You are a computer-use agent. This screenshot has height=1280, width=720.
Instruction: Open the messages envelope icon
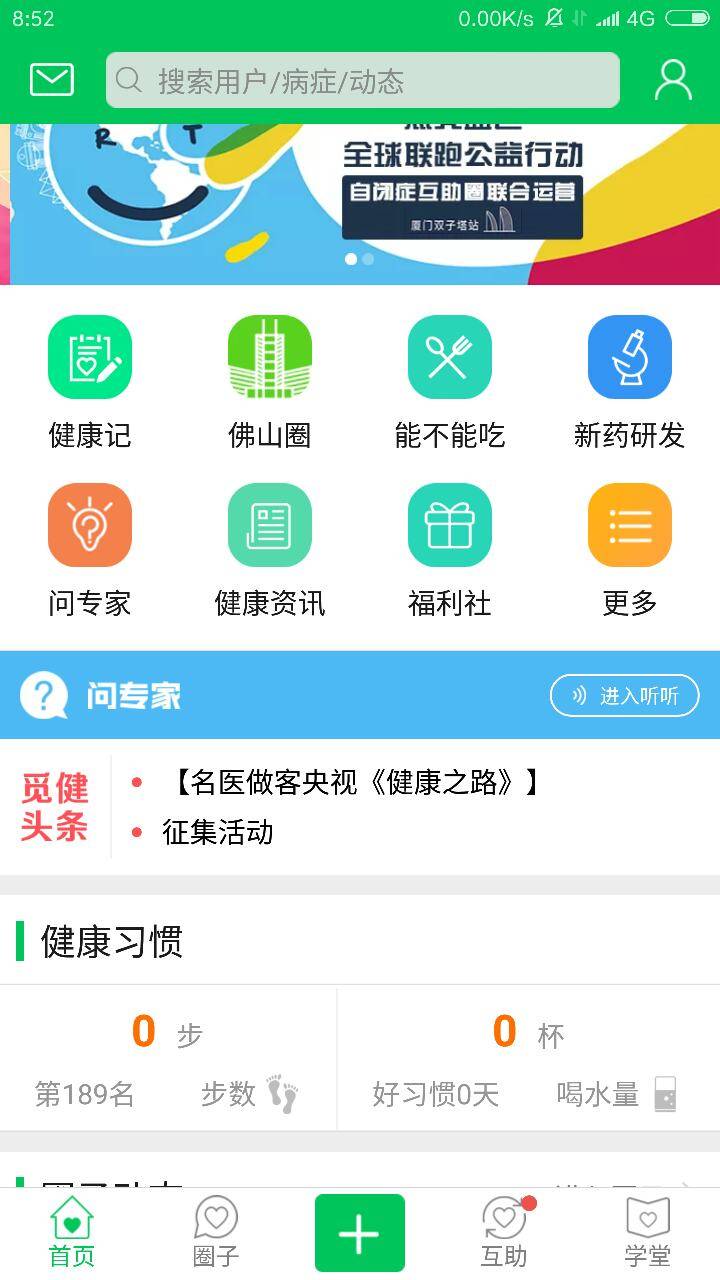(x=52, y=80)
